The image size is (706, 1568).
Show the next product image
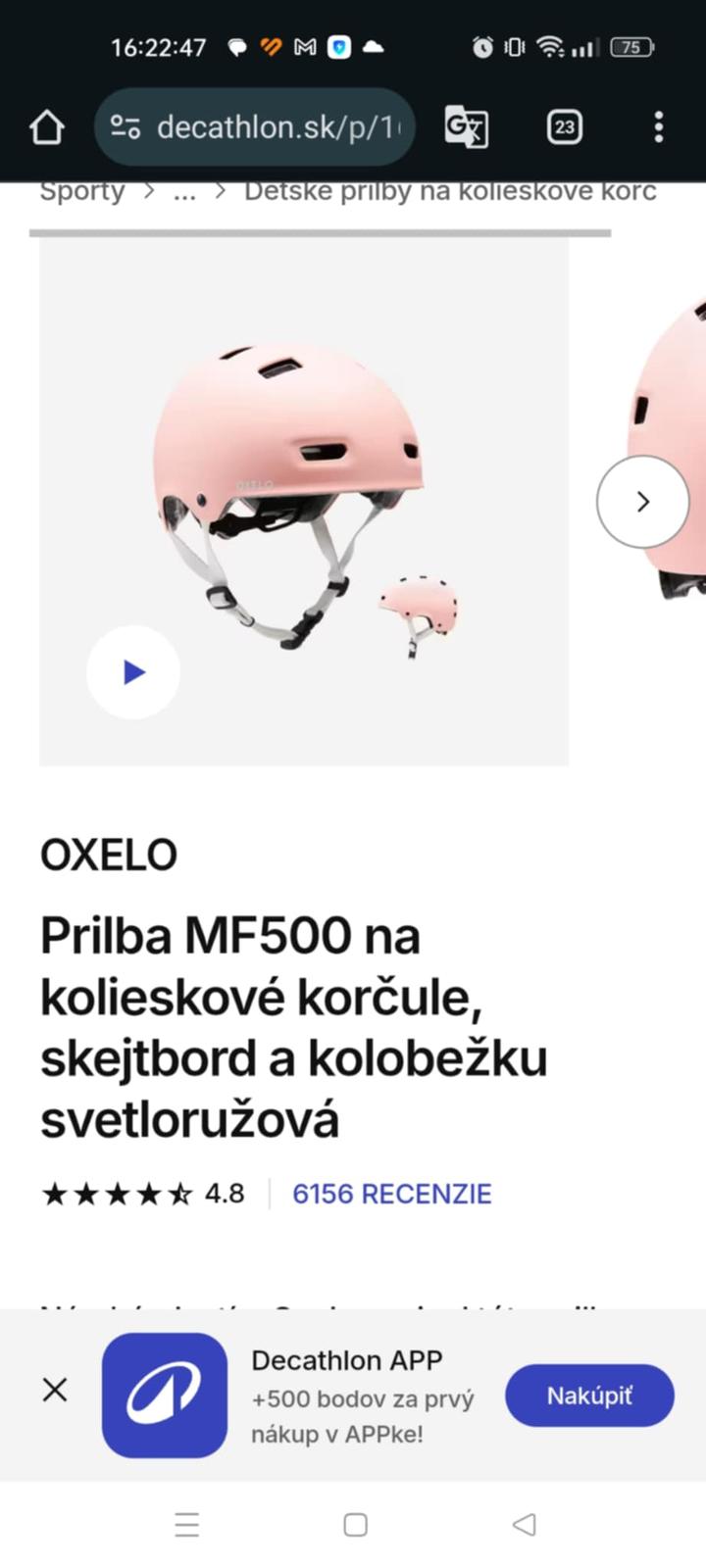pos(642,502)
